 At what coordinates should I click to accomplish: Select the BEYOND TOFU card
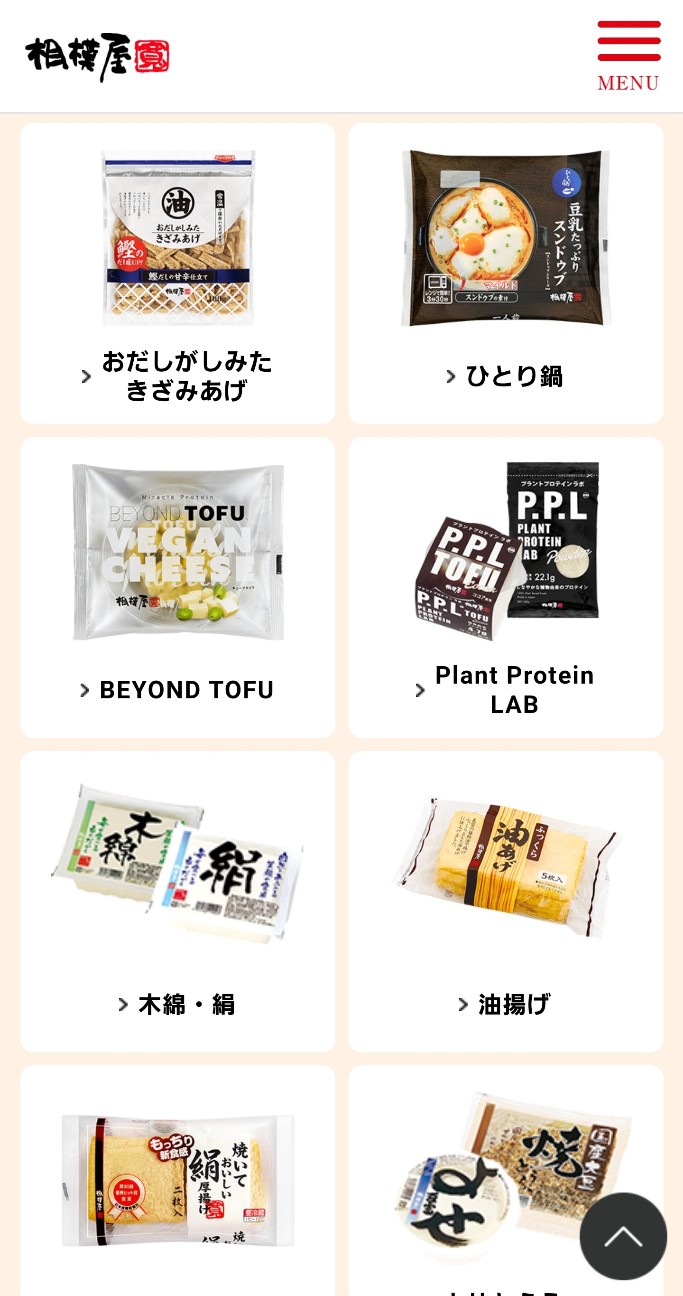tap(178, 587)
